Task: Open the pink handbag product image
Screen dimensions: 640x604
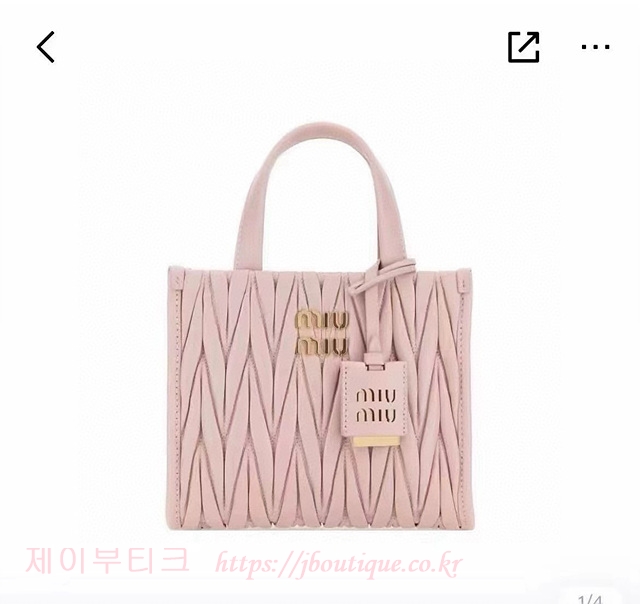Action: tap(322, 340)
